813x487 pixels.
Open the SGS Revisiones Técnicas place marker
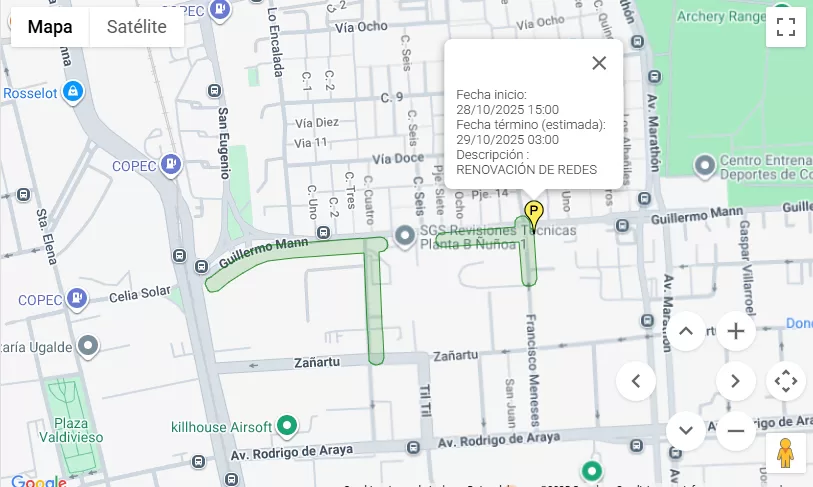[x=404, y=236]
